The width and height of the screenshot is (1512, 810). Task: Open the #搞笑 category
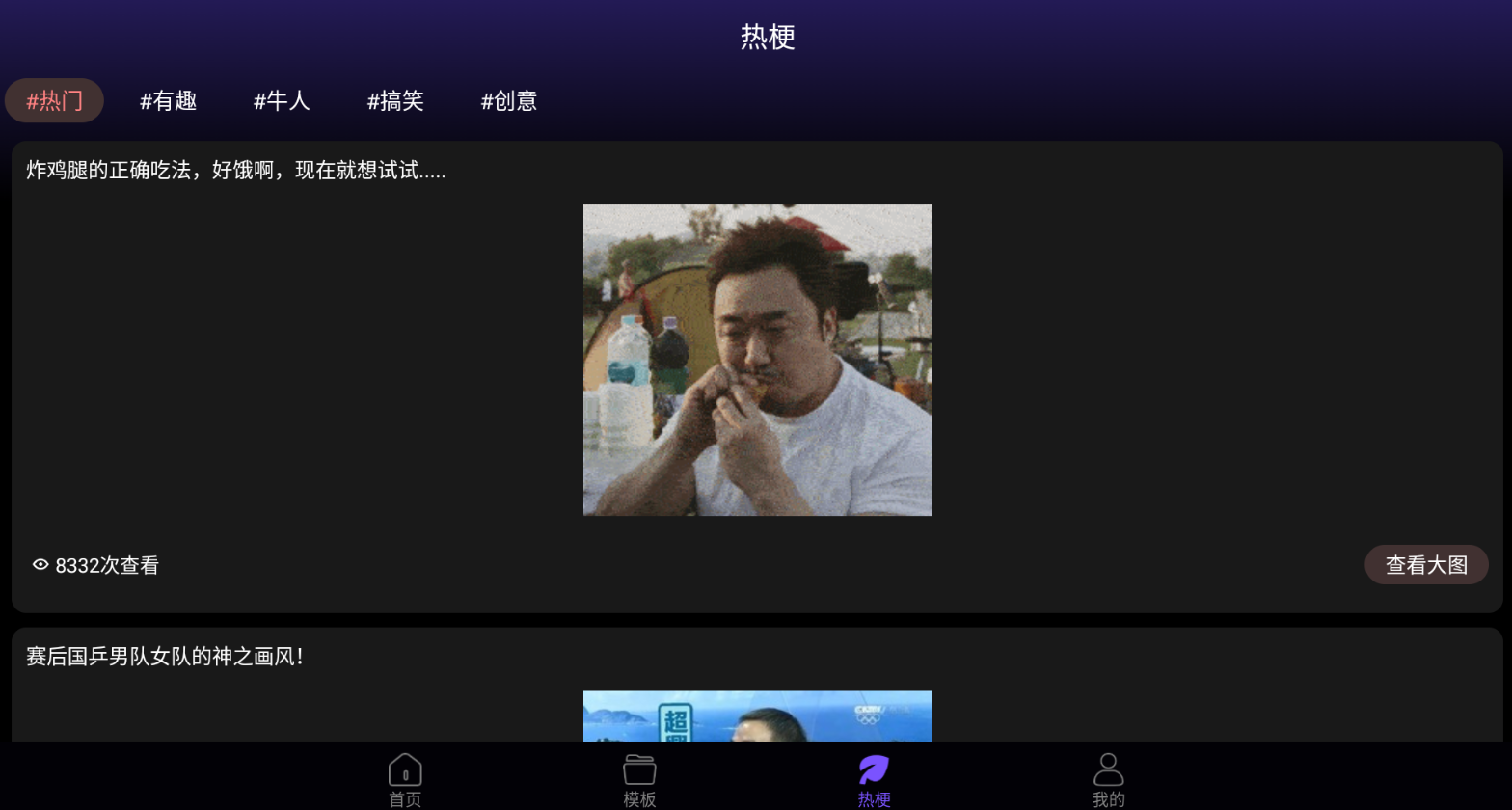point(395,100)
